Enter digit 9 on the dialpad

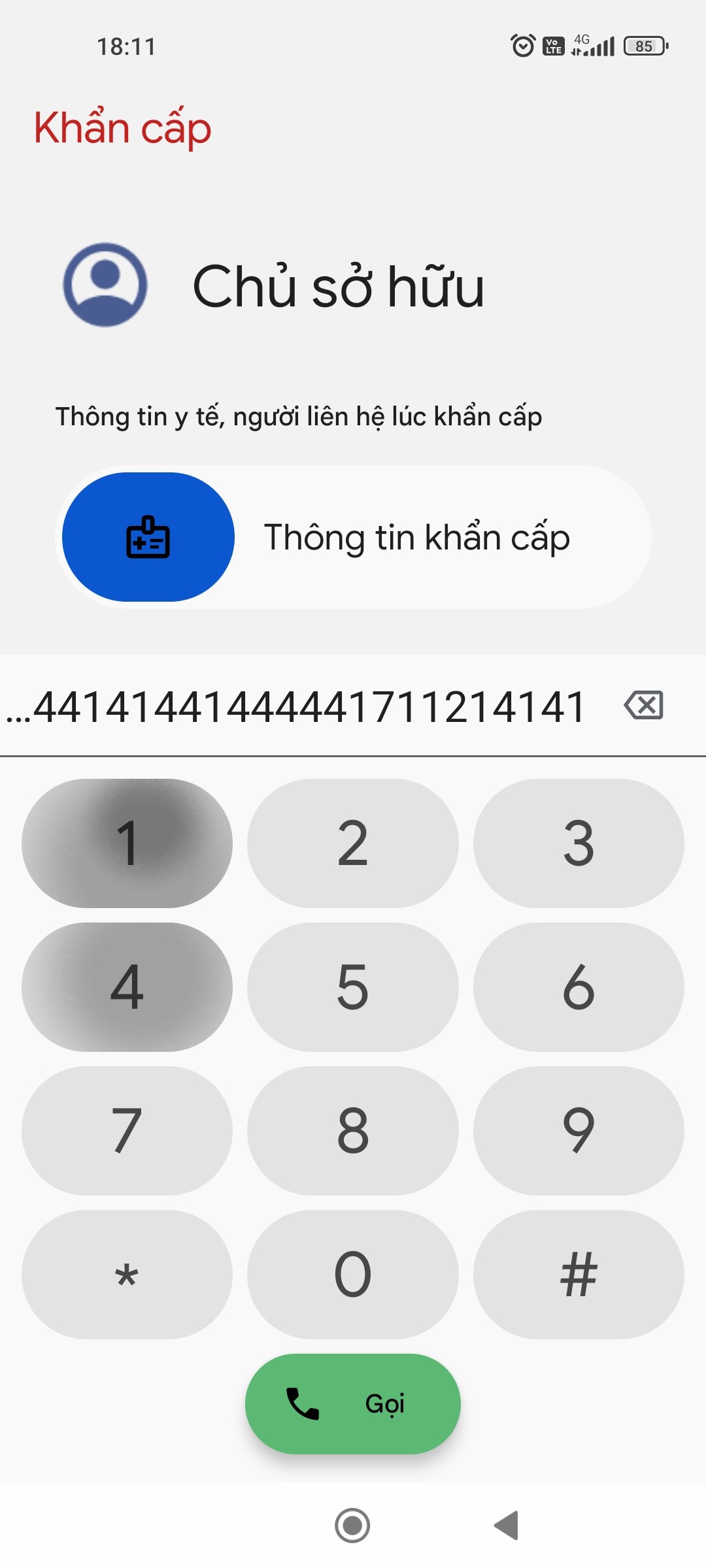point(579,1130)
